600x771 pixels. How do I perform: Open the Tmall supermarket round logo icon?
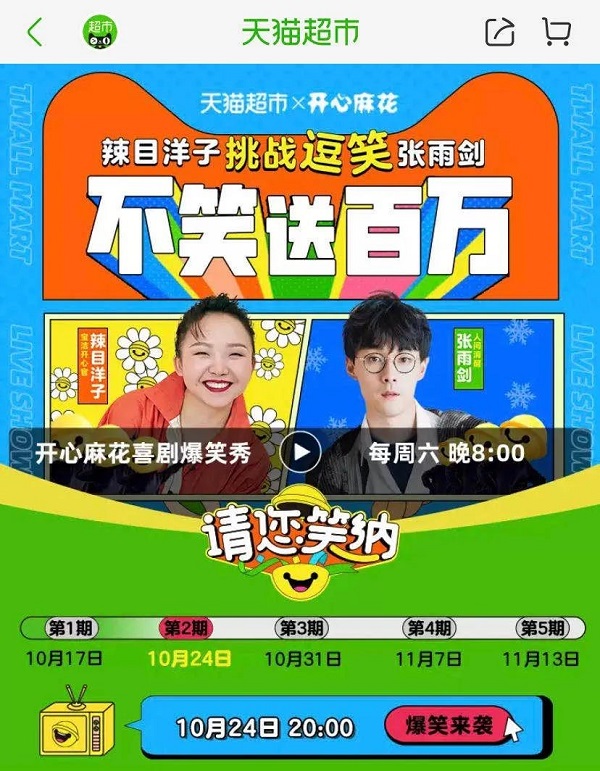pyautogui.click(x=99, y=33)
